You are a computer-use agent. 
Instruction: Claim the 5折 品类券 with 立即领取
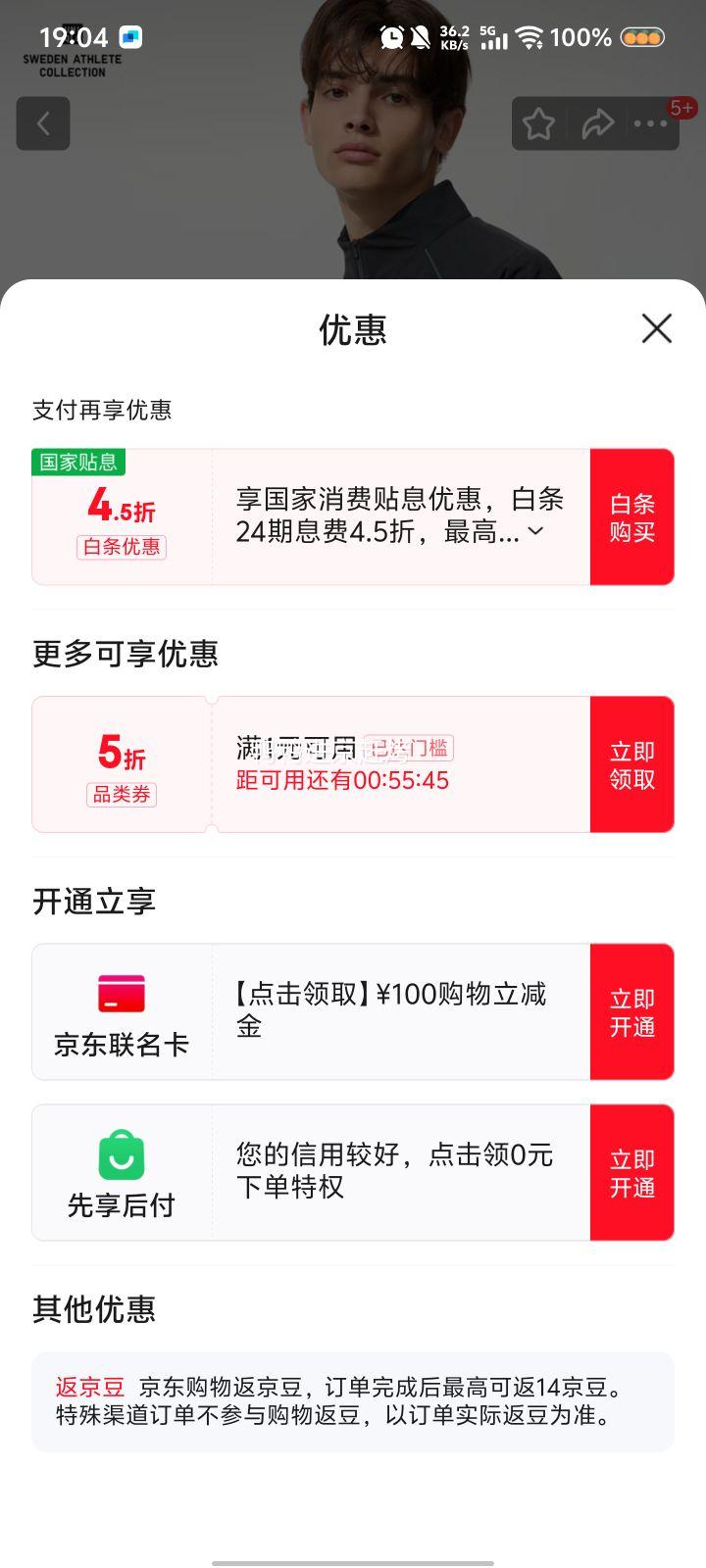(631, 765)
